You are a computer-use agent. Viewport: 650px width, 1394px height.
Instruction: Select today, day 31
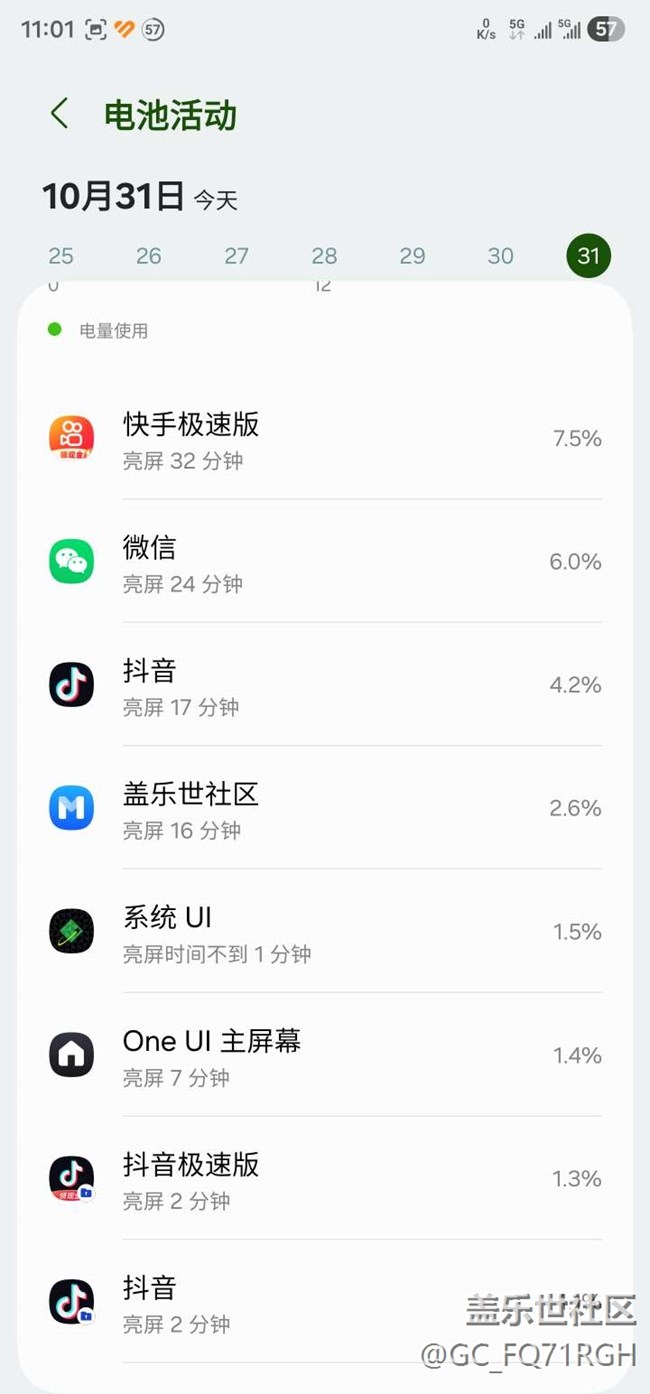(588, 256)
